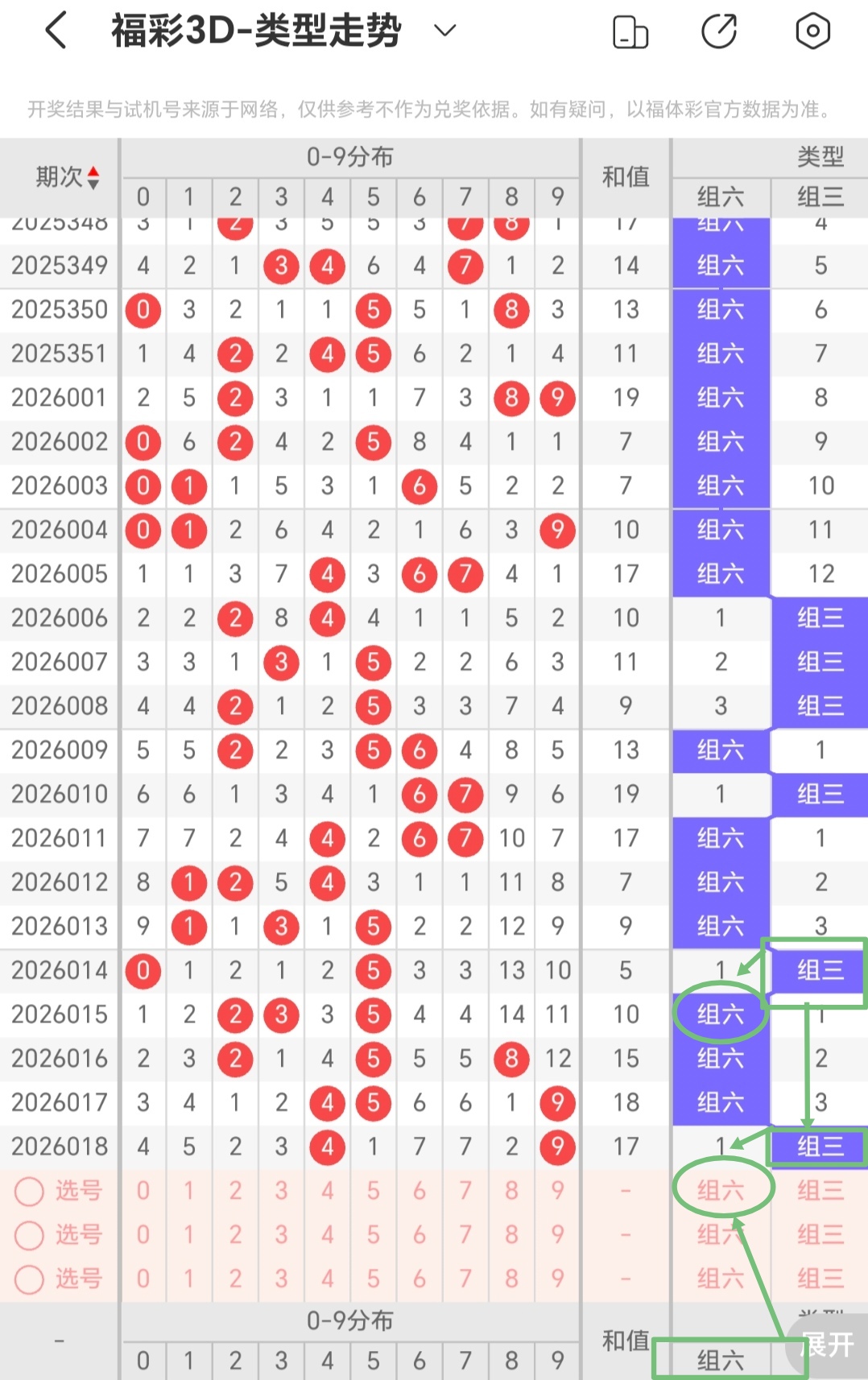Tap the 组六 column header

721,197
